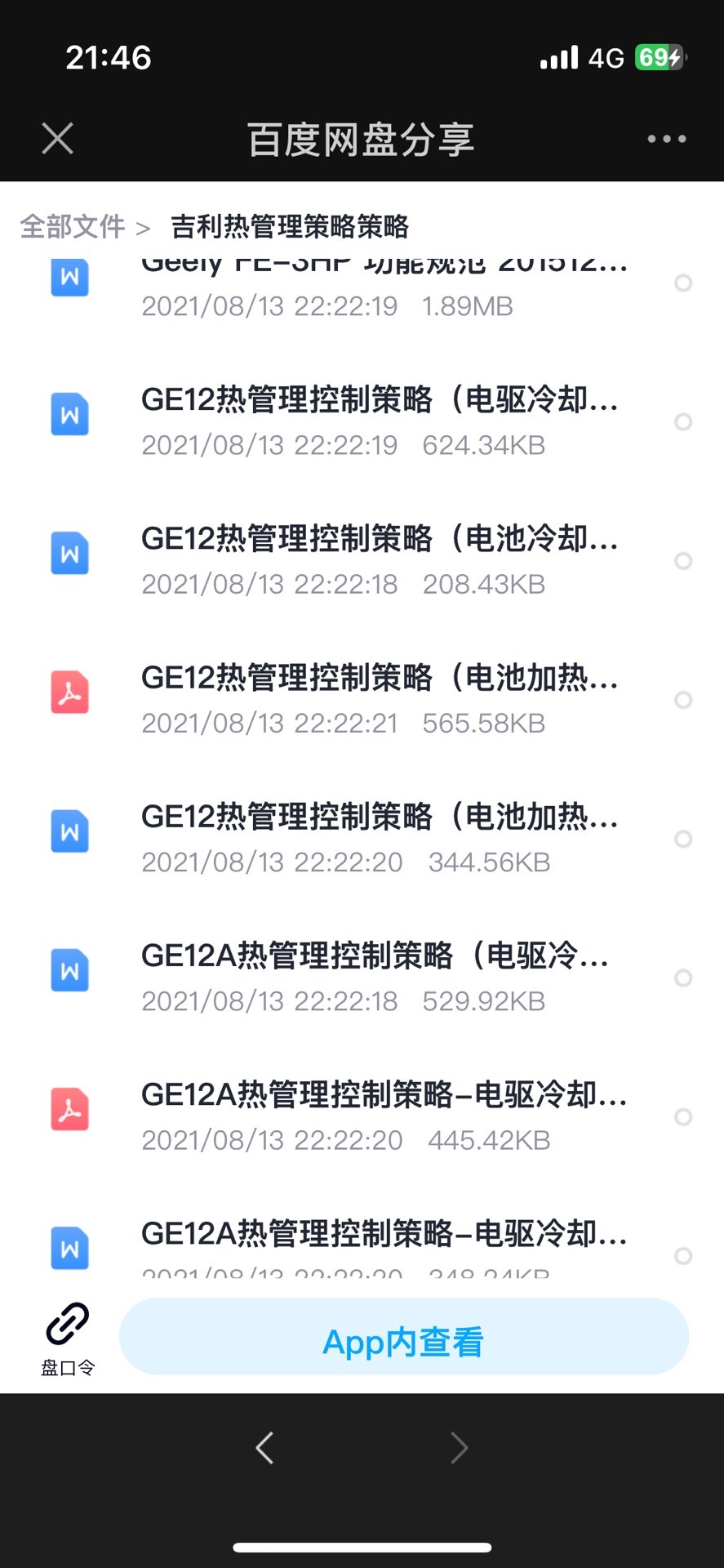Screen dimensions: 724x1568
Task: Go to 全部文件 in the breadcrumb
Action: pyautogui.click(x=73, y=226)
